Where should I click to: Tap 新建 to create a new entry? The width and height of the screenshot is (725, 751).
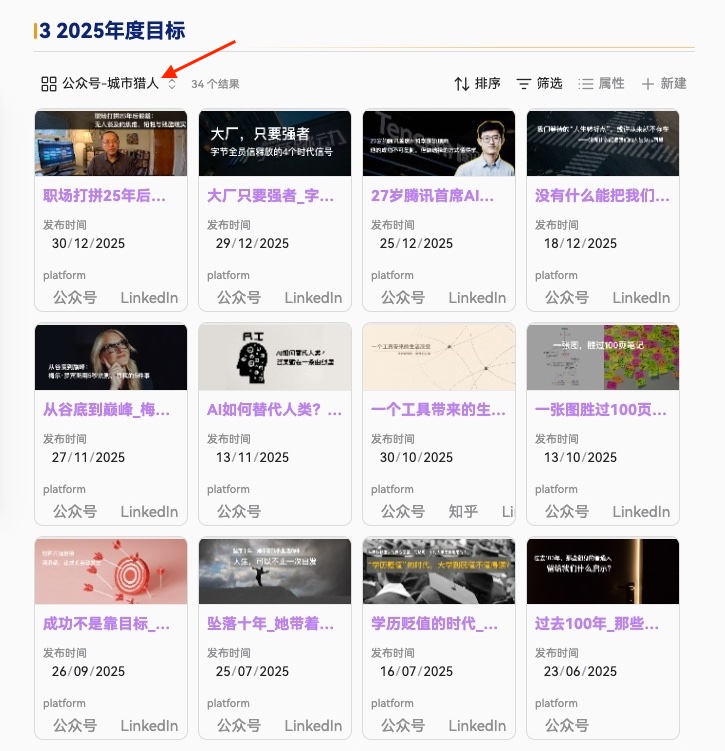click(x=664, y=84)
